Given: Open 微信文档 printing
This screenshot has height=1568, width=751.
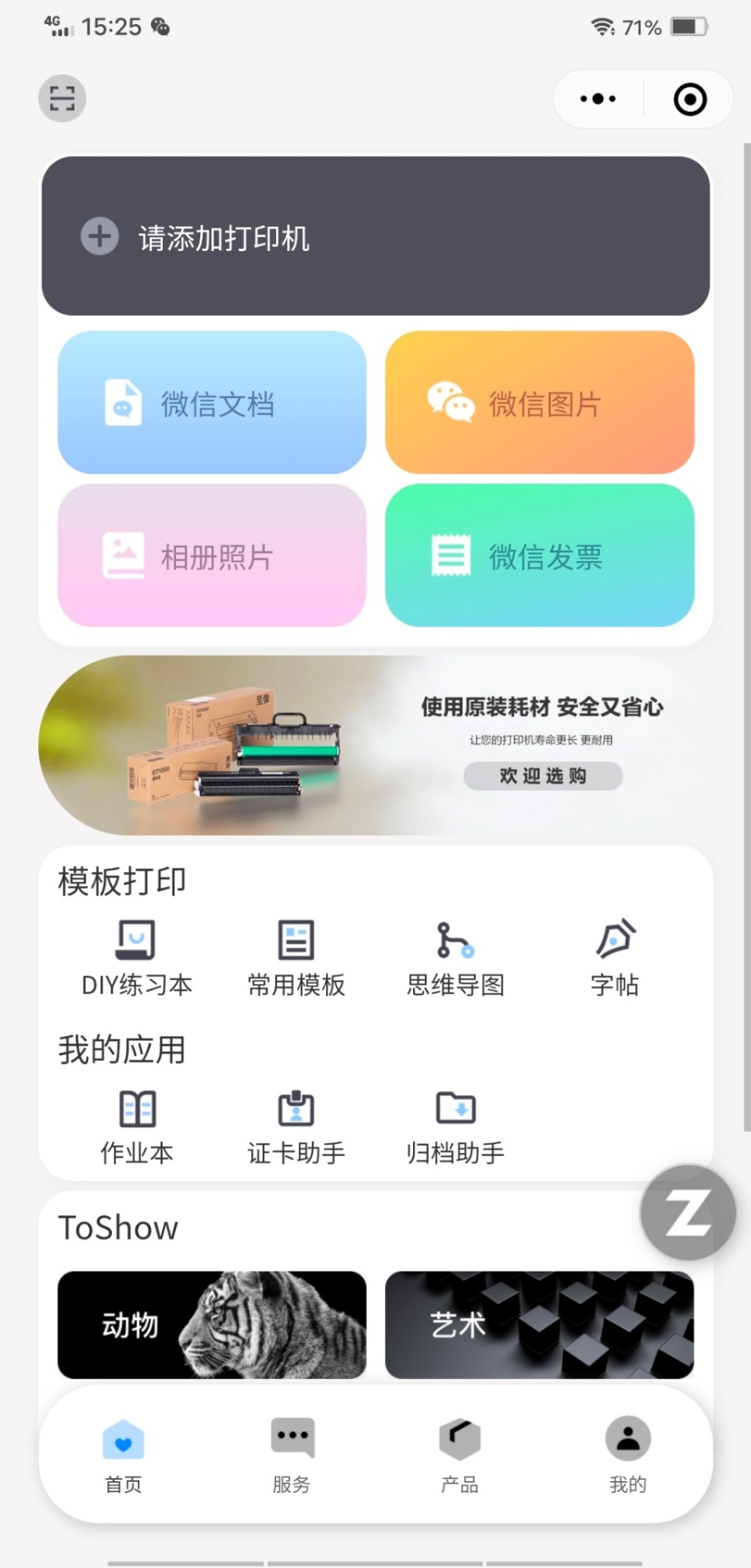Looking at the screenshot, I should pyautogui.click(x=212, y=403).
